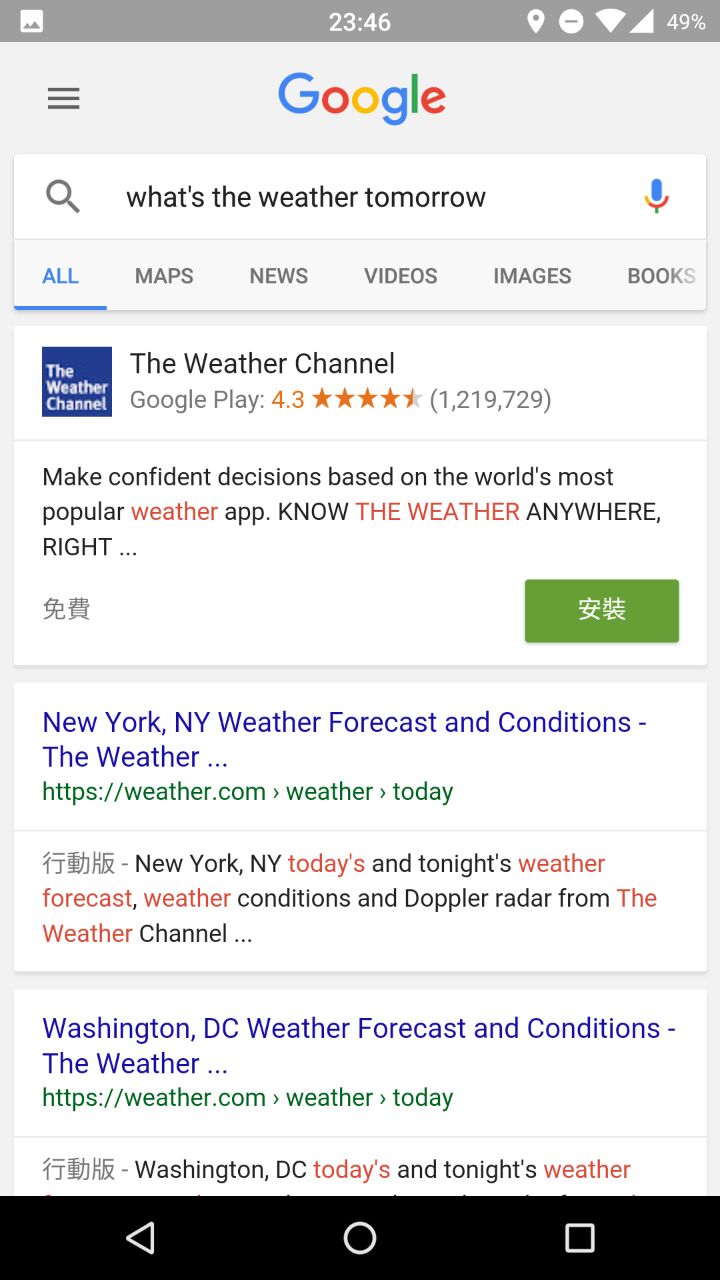
Task: Switch to the MAPS tab
Action: click(x=164, y=276)
